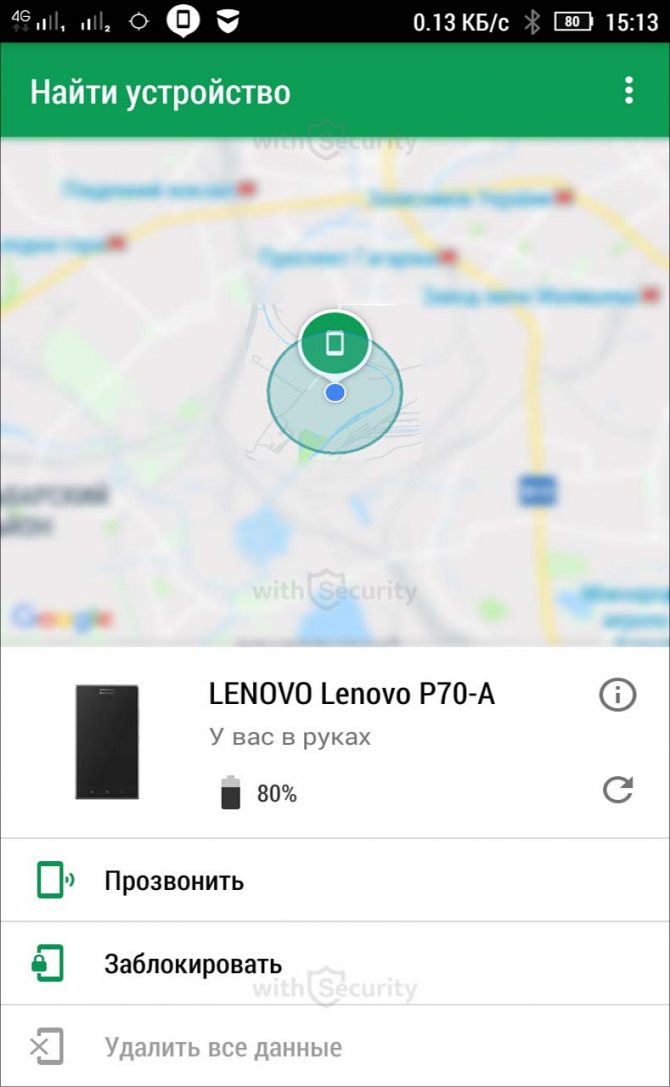Screen dimensions: 670x1087
Task: Open the three-dot overflow menu
Action: tap(628, 92)
